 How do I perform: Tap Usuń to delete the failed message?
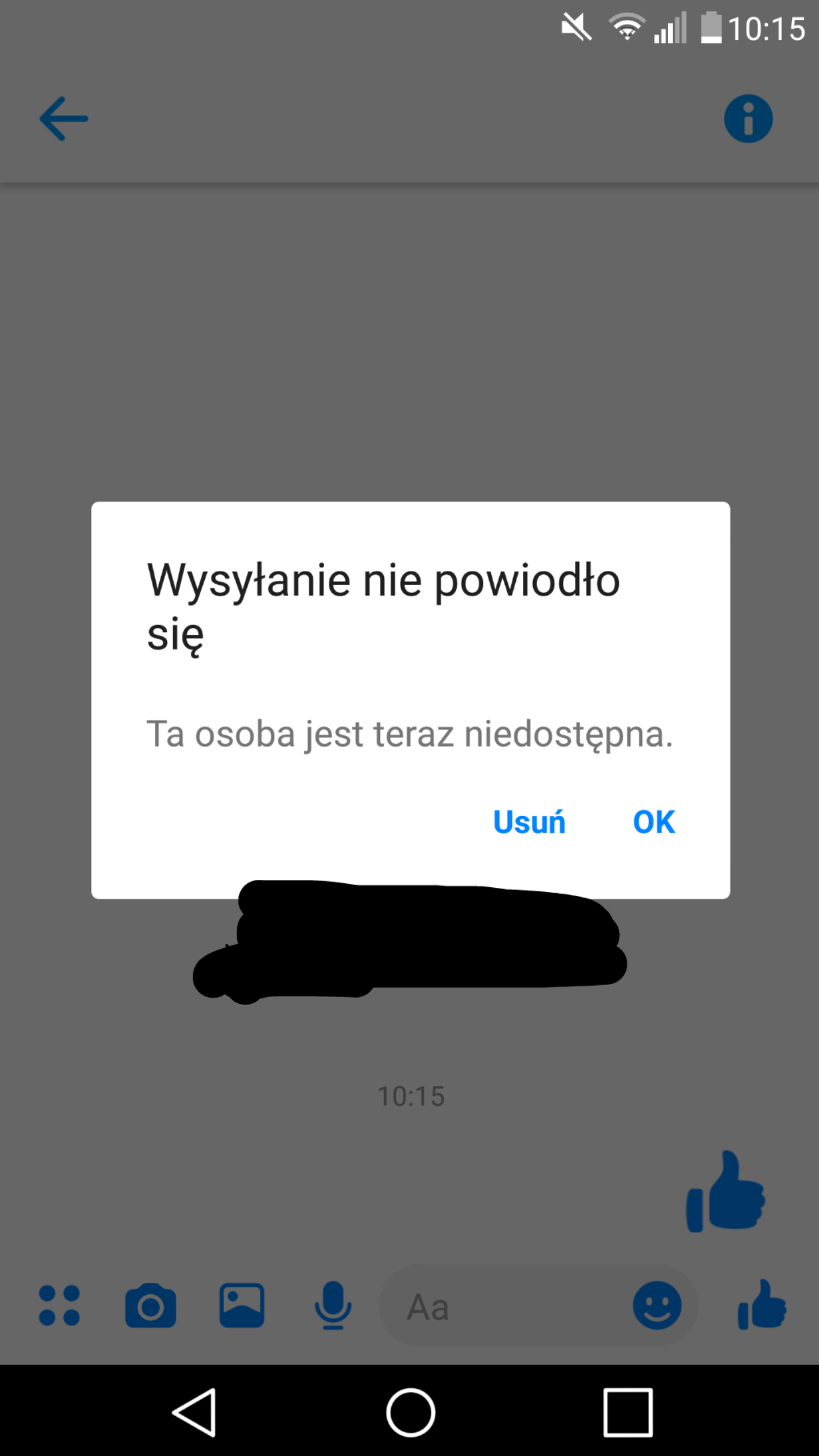point(529,822)
